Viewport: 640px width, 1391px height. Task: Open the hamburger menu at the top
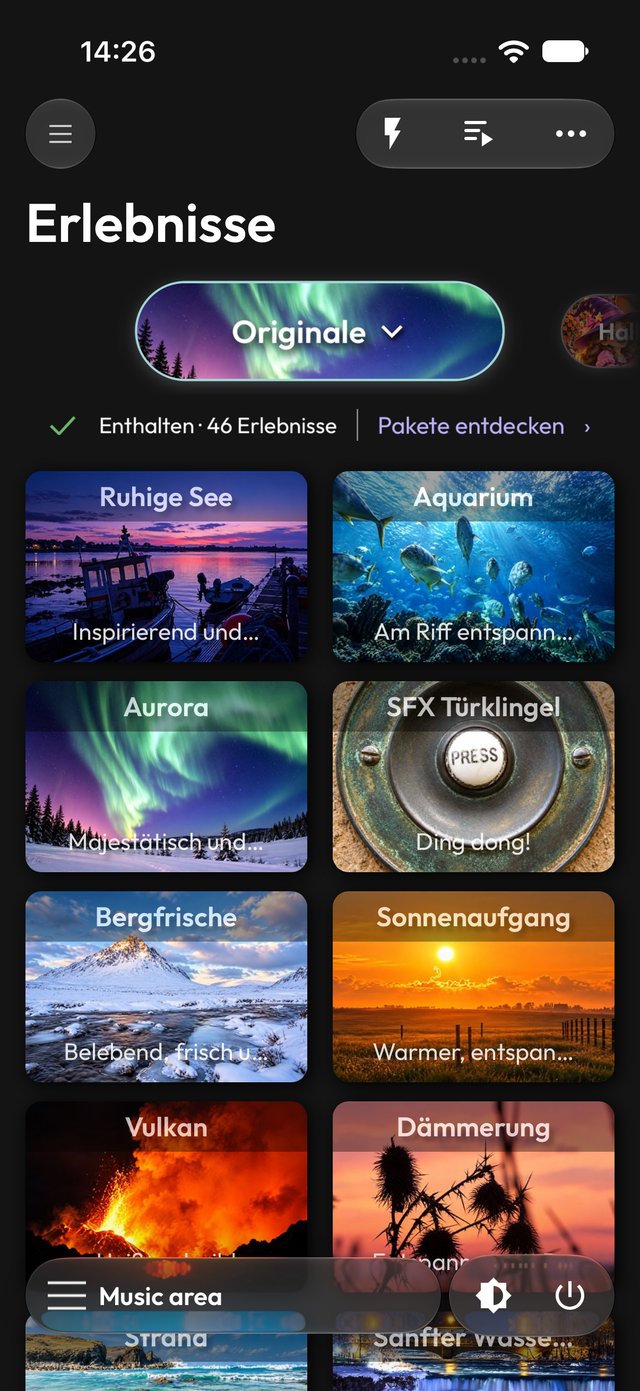(60, 133)
